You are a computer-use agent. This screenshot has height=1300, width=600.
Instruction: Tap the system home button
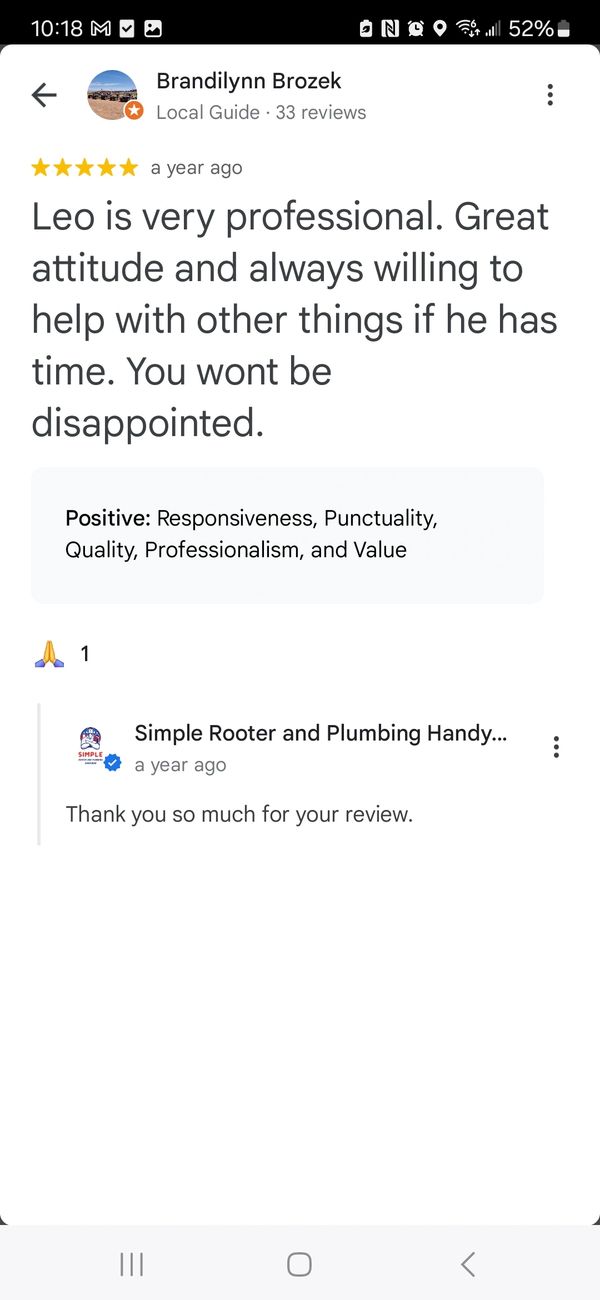(299, 1264)
